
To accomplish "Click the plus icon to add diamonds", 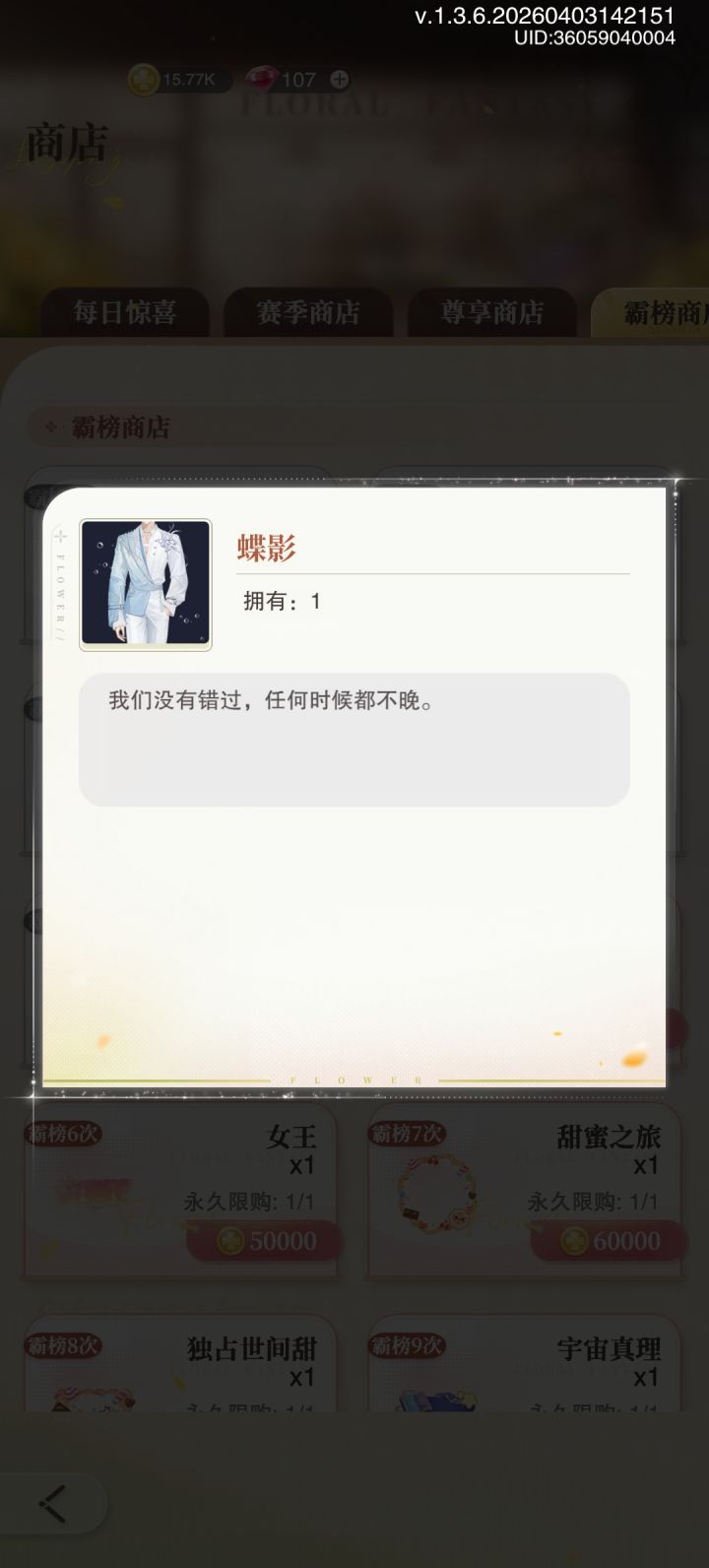I will tap(339, 78).
